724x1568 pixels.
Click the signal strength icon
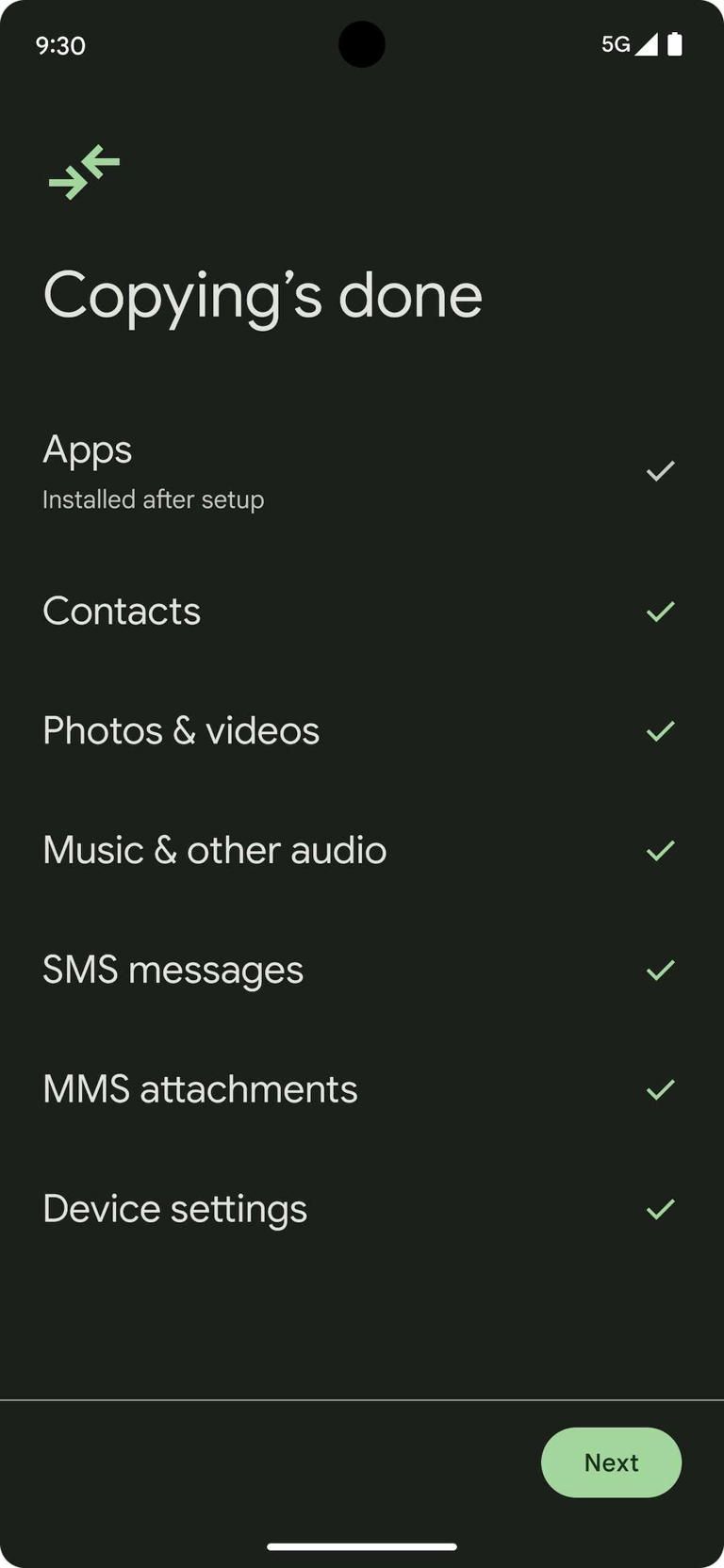pyautogui.click(x=647, y=44)
